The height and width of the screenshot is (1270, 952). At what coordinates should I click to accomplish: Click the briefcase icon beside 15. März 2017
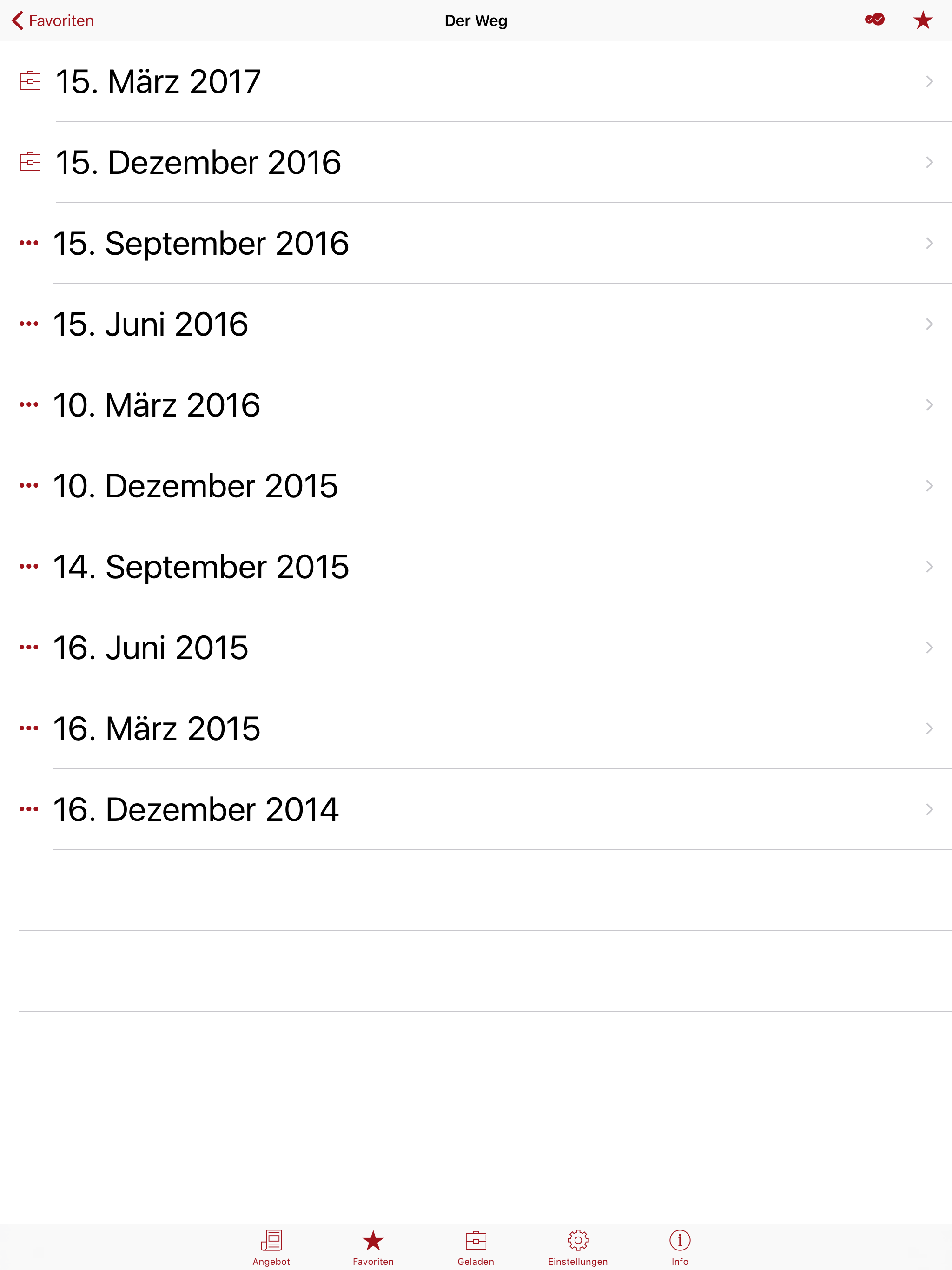coord(29,81)
